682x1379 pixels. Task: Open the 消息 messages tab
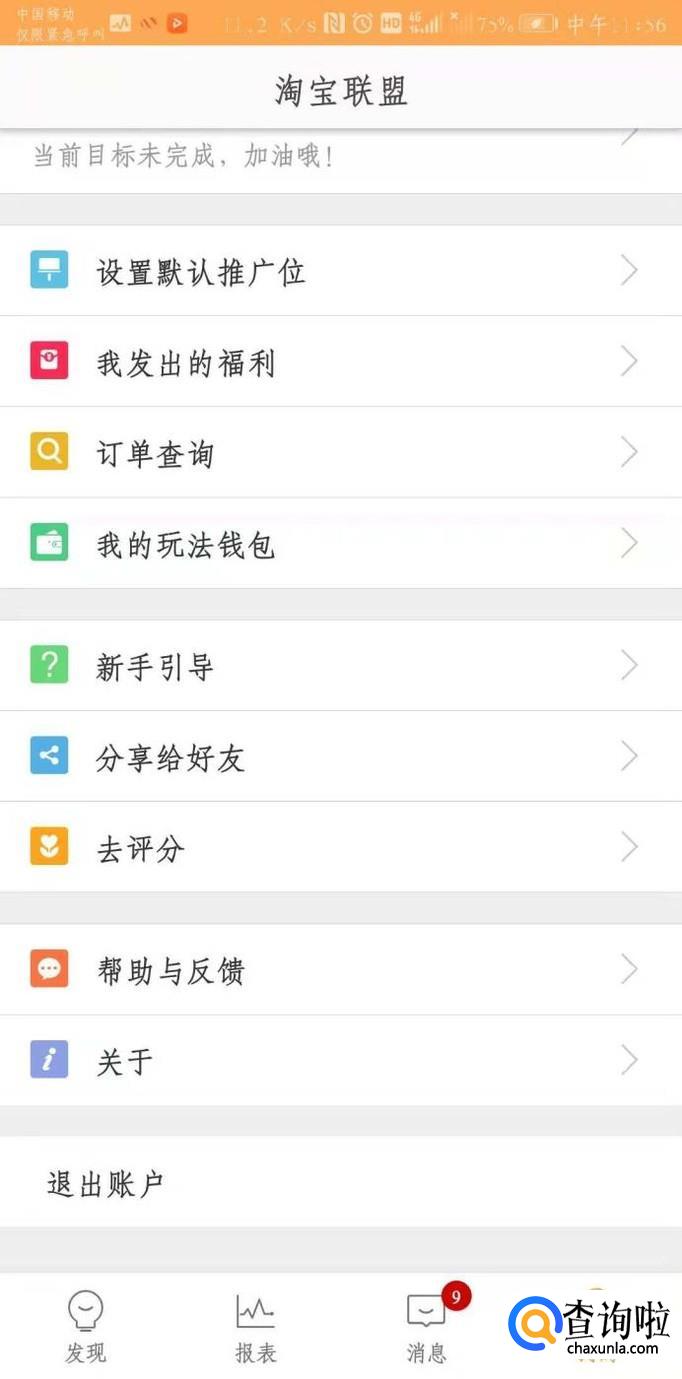[x=426, y=1326]
